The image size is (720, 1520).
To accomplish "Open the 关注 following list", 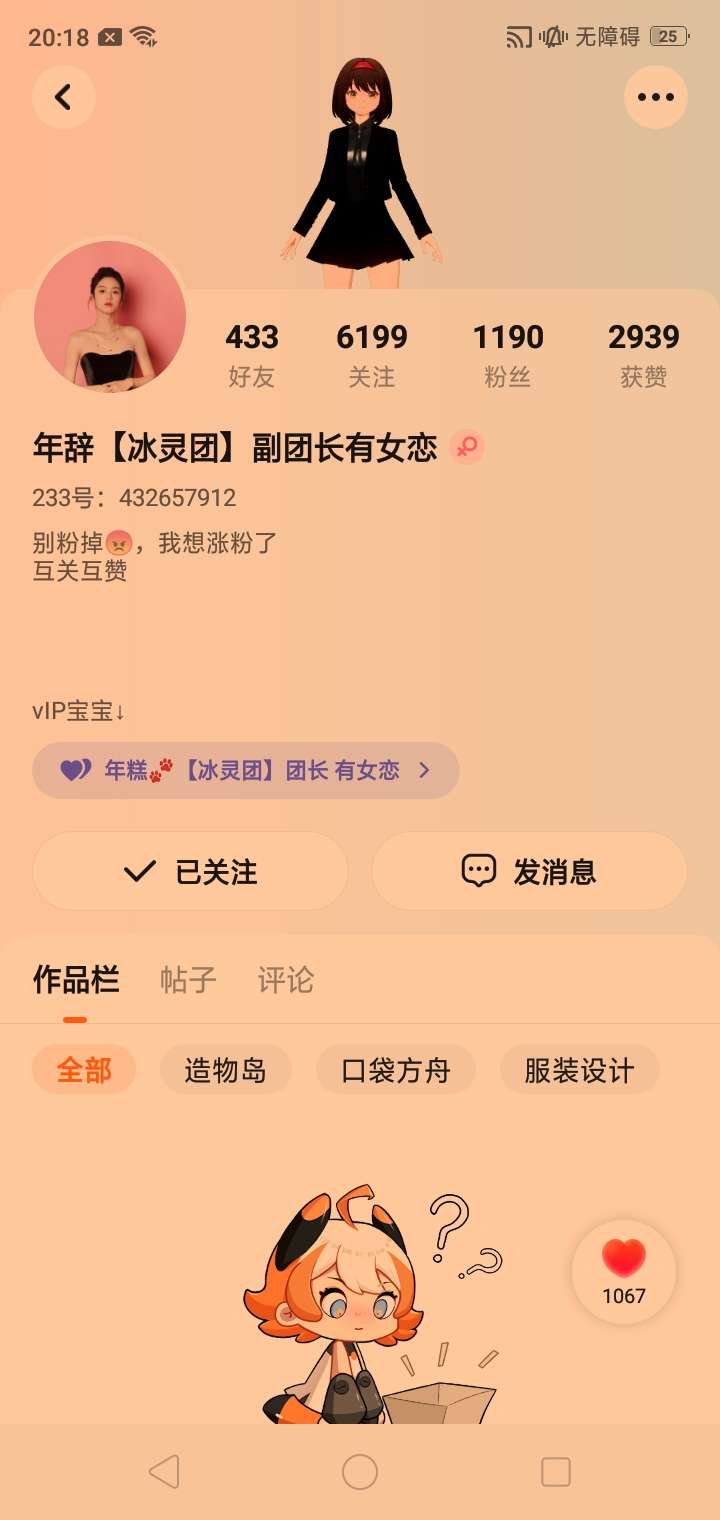I will 372,354.
